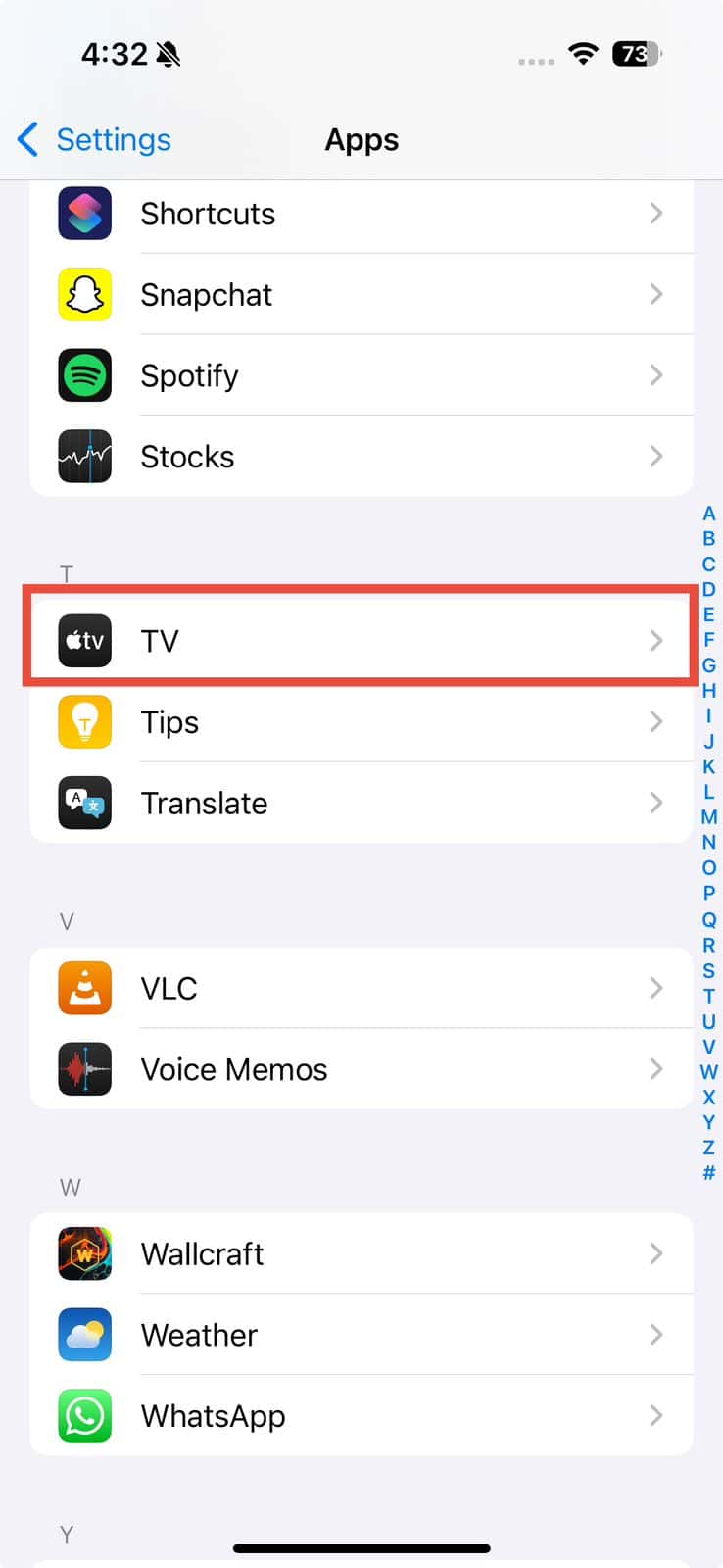Open Stocks app settings
The width and height of the screenshot is (723, 1568).
[361, 457]
